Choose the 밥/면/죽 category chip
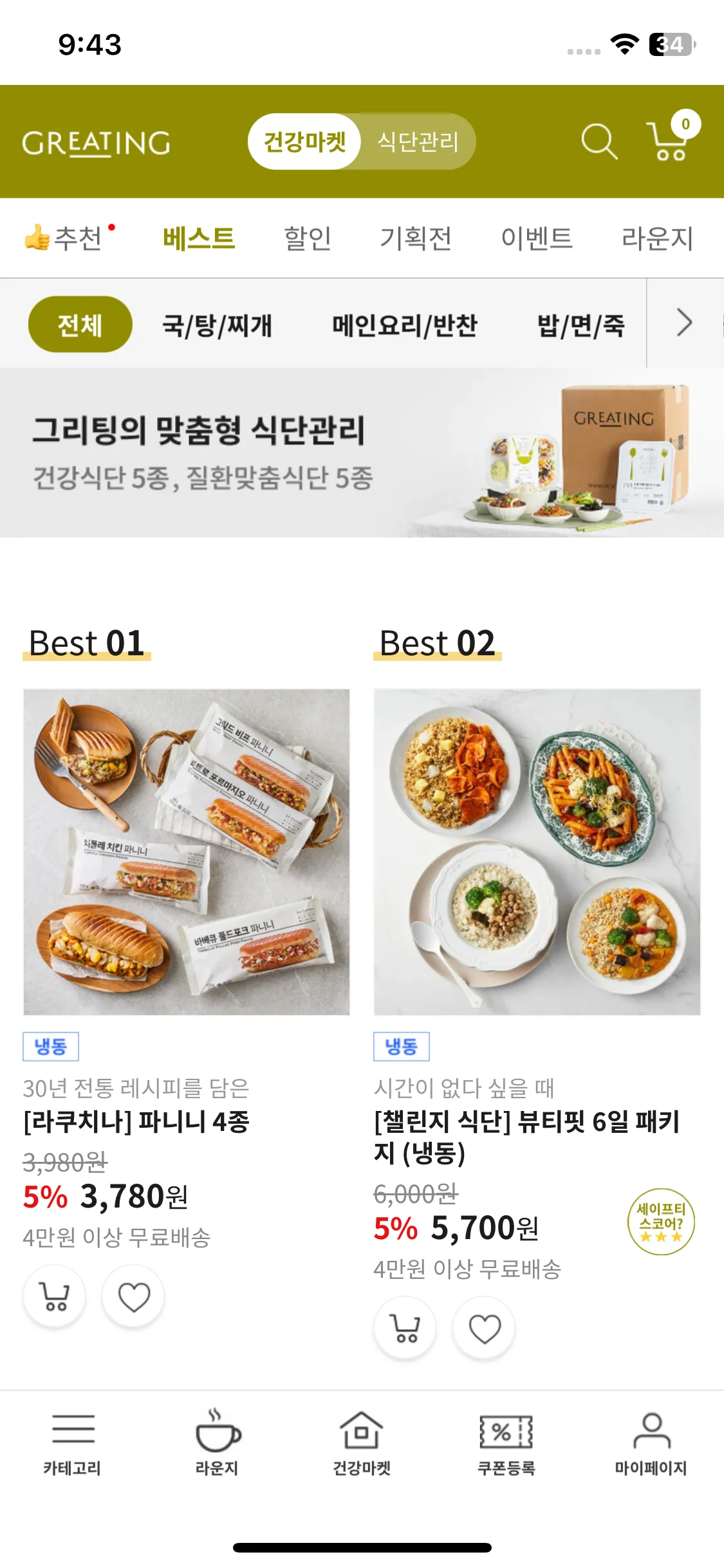724x1568 pixels. (x=580, y=324)
